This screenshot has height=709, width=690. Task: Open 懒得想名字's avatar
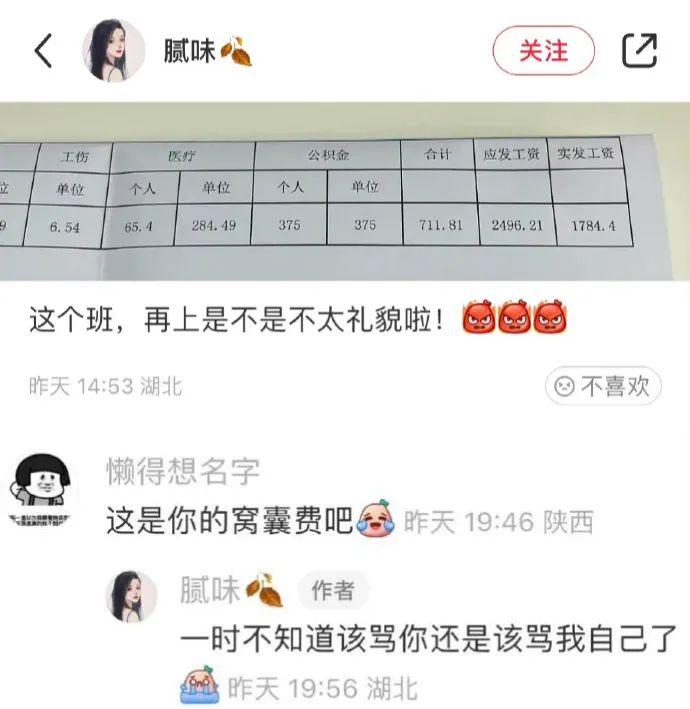[44, 491]
